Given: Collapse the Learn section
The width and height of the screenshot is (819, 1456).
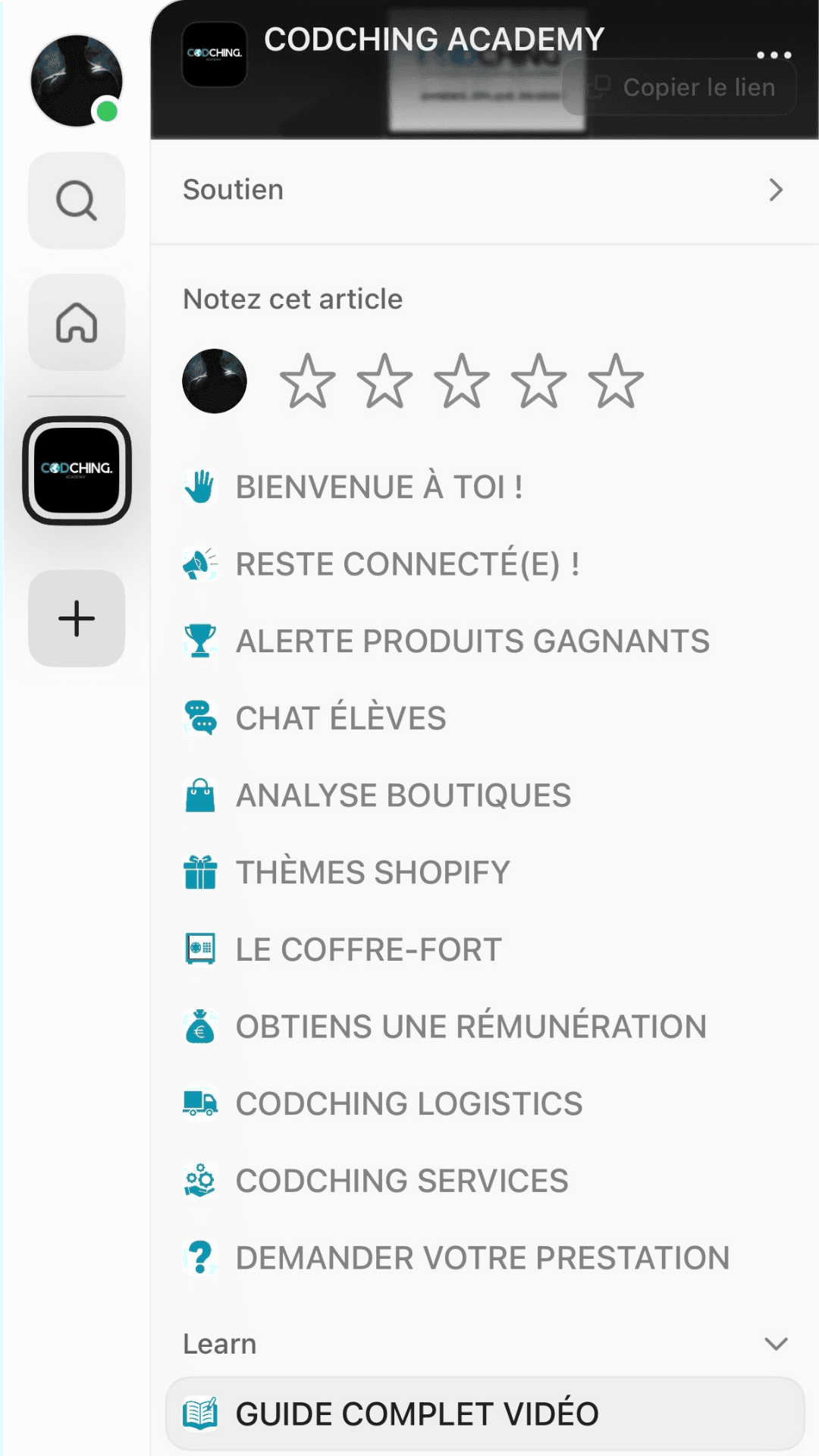Looking at the screenshot, I should [776, 1345].
